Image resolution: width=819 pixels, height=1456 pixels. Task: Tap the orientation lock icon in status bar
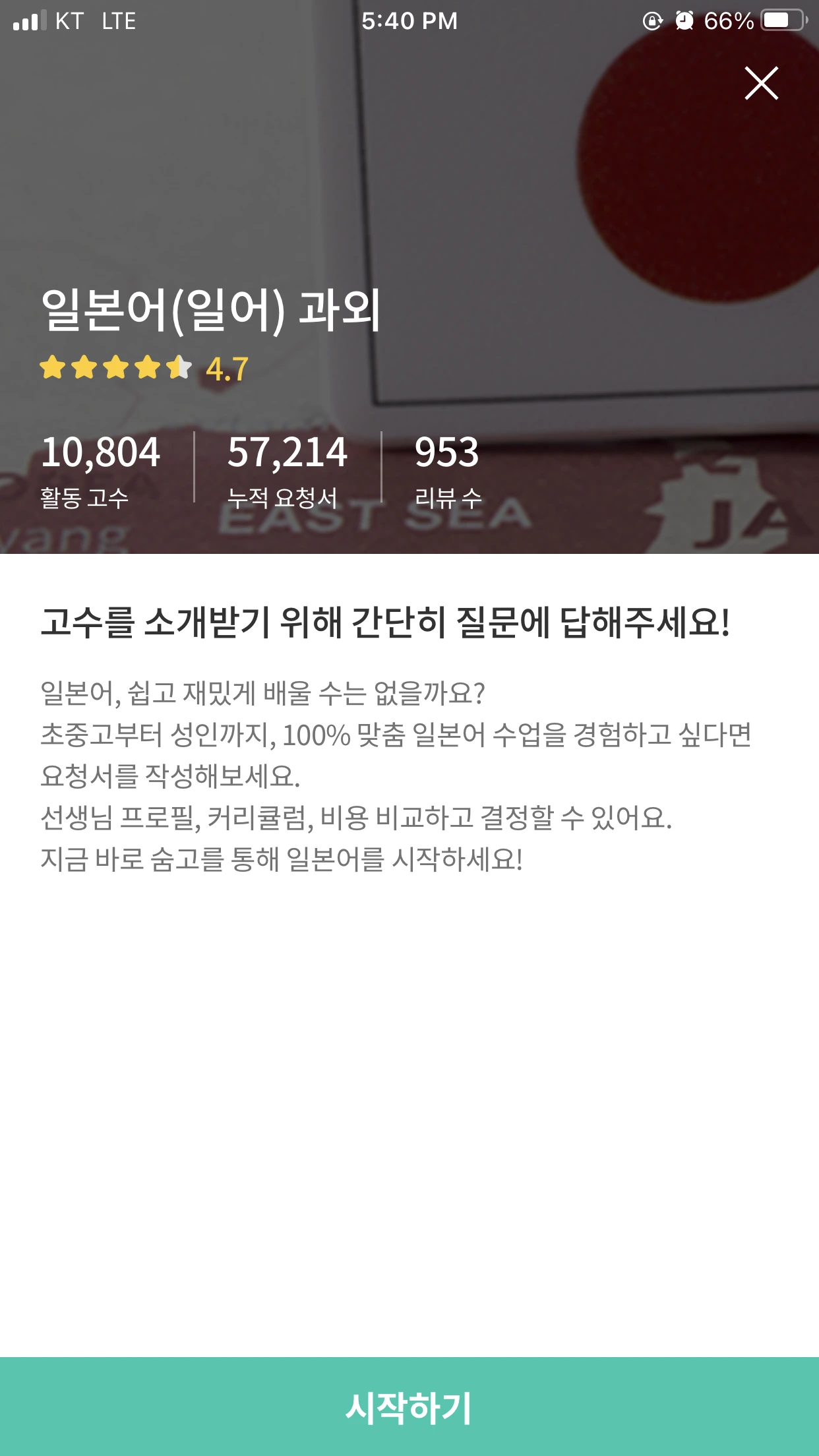[652, 22]
